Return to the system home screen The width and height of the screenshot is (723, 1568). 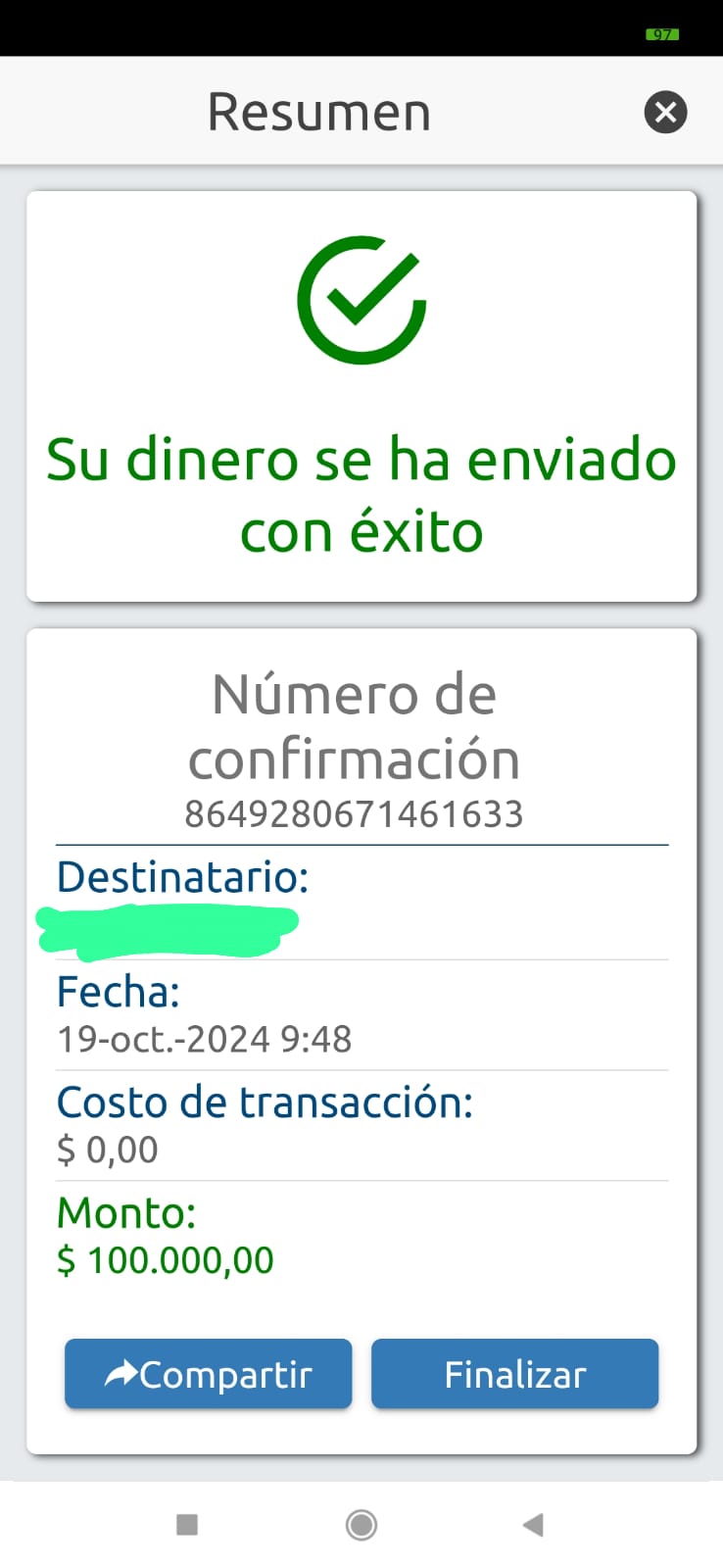[x=361, y=1524]
